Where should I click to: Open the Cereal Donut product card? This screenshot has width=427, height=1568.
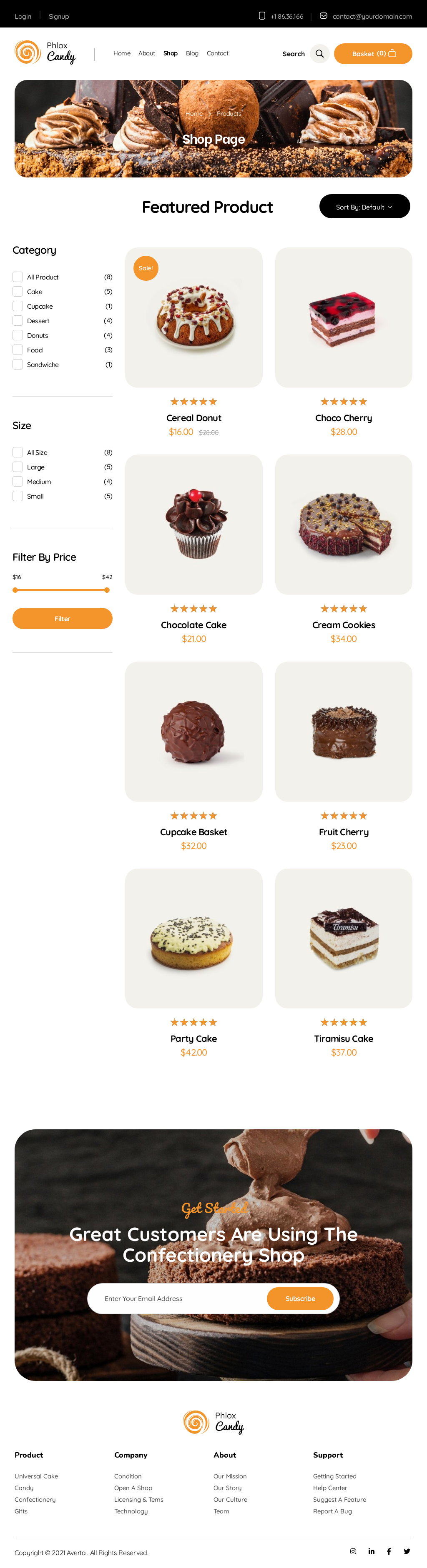pyautogui.click(x=194, y=318)
